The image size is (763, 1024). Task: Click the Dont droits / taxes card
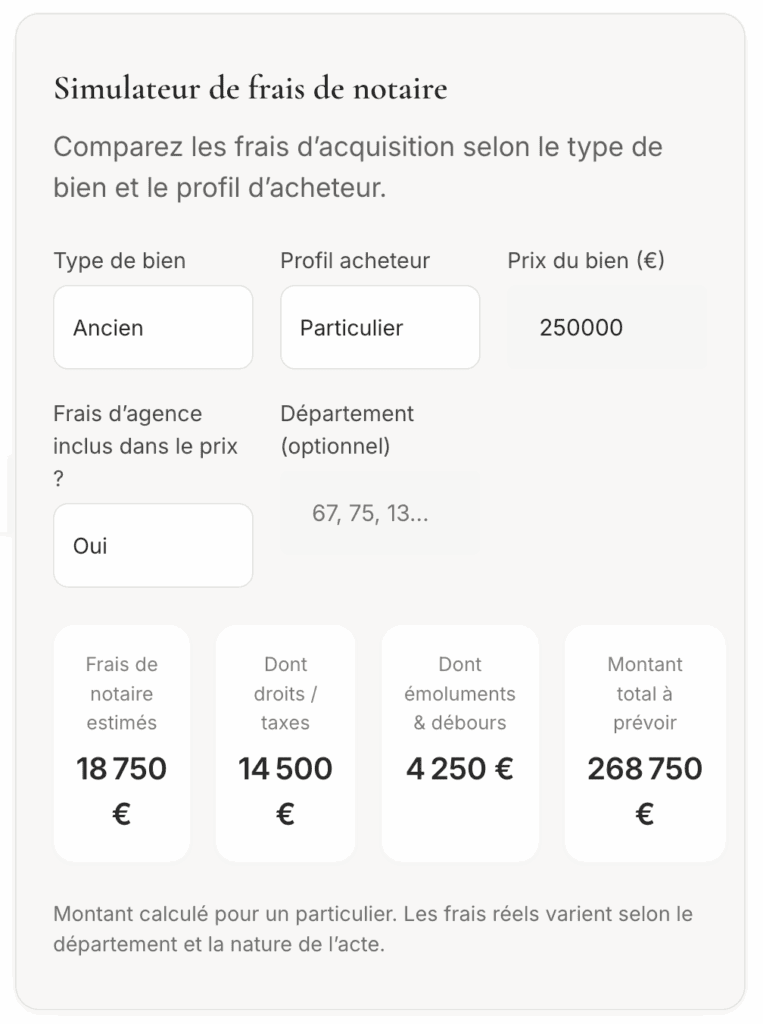coord(286,742)
